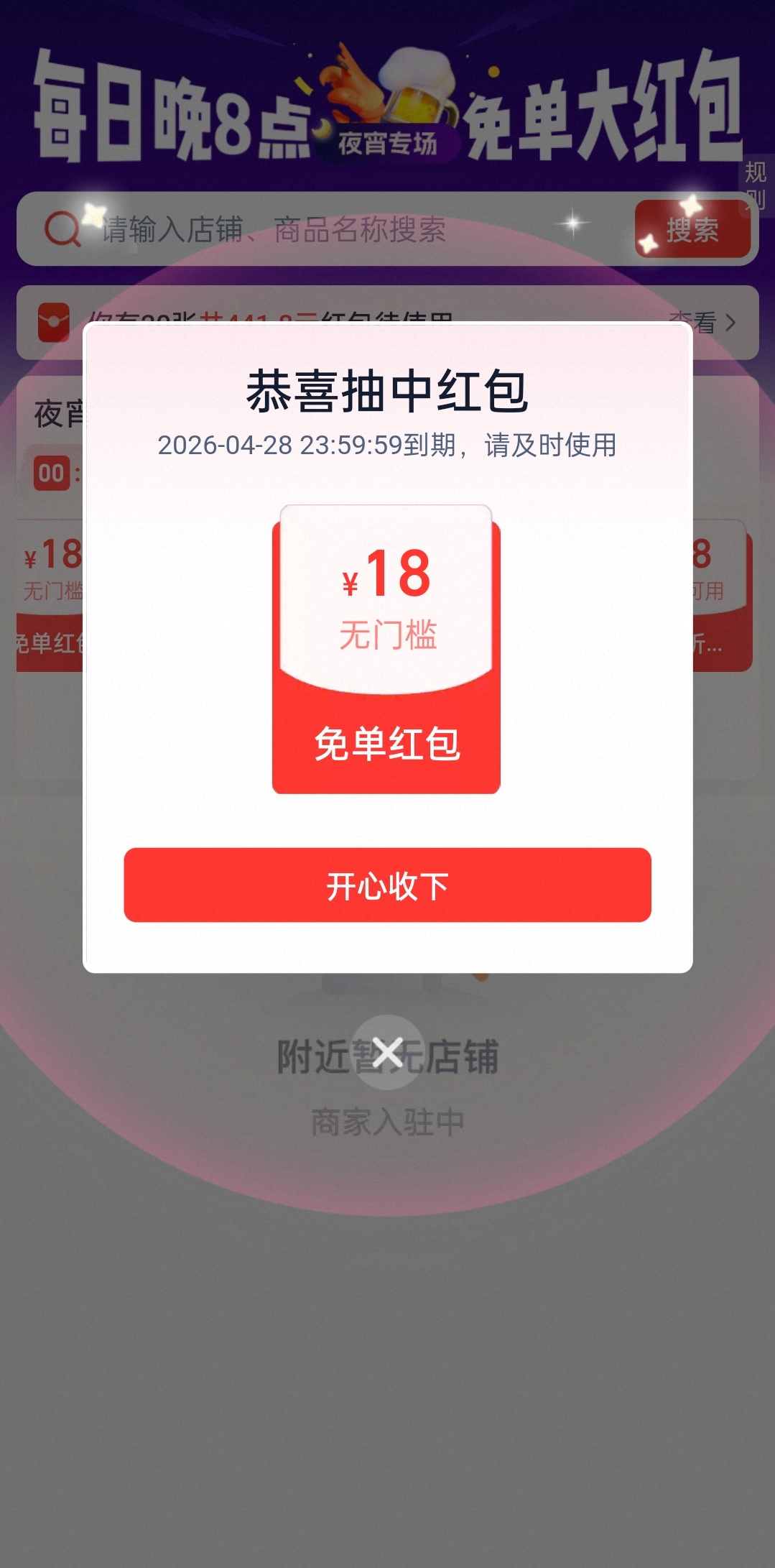Tap the 开心收下 button
The height and width of the screenshot is (1568, 775).
click(x=387, y=885)
